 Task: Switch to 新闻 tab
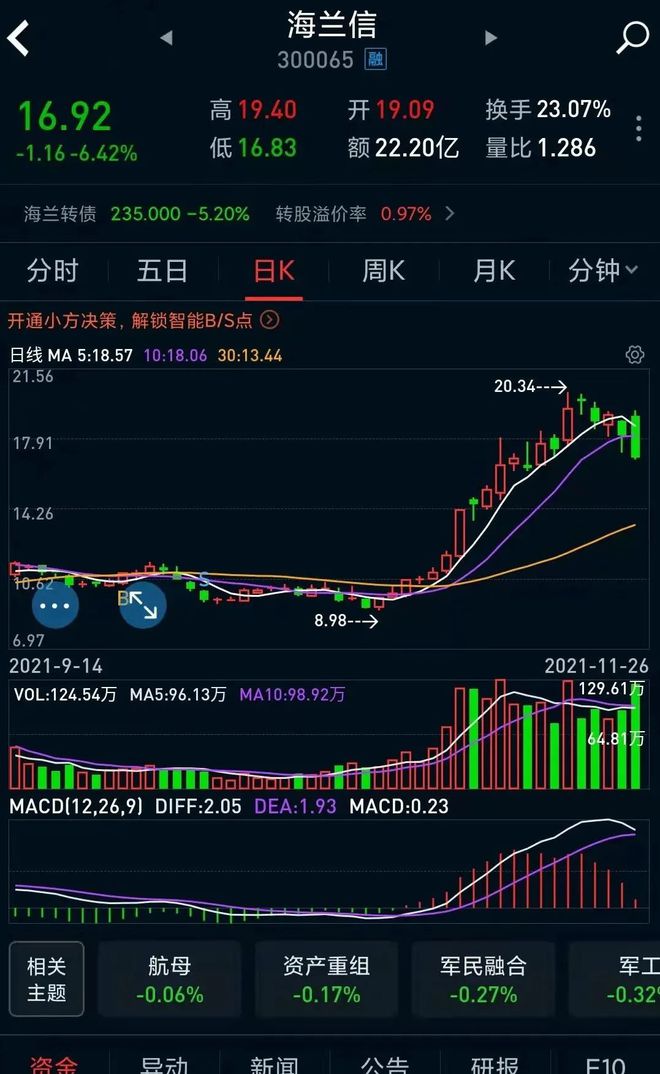coord(274,1065)
